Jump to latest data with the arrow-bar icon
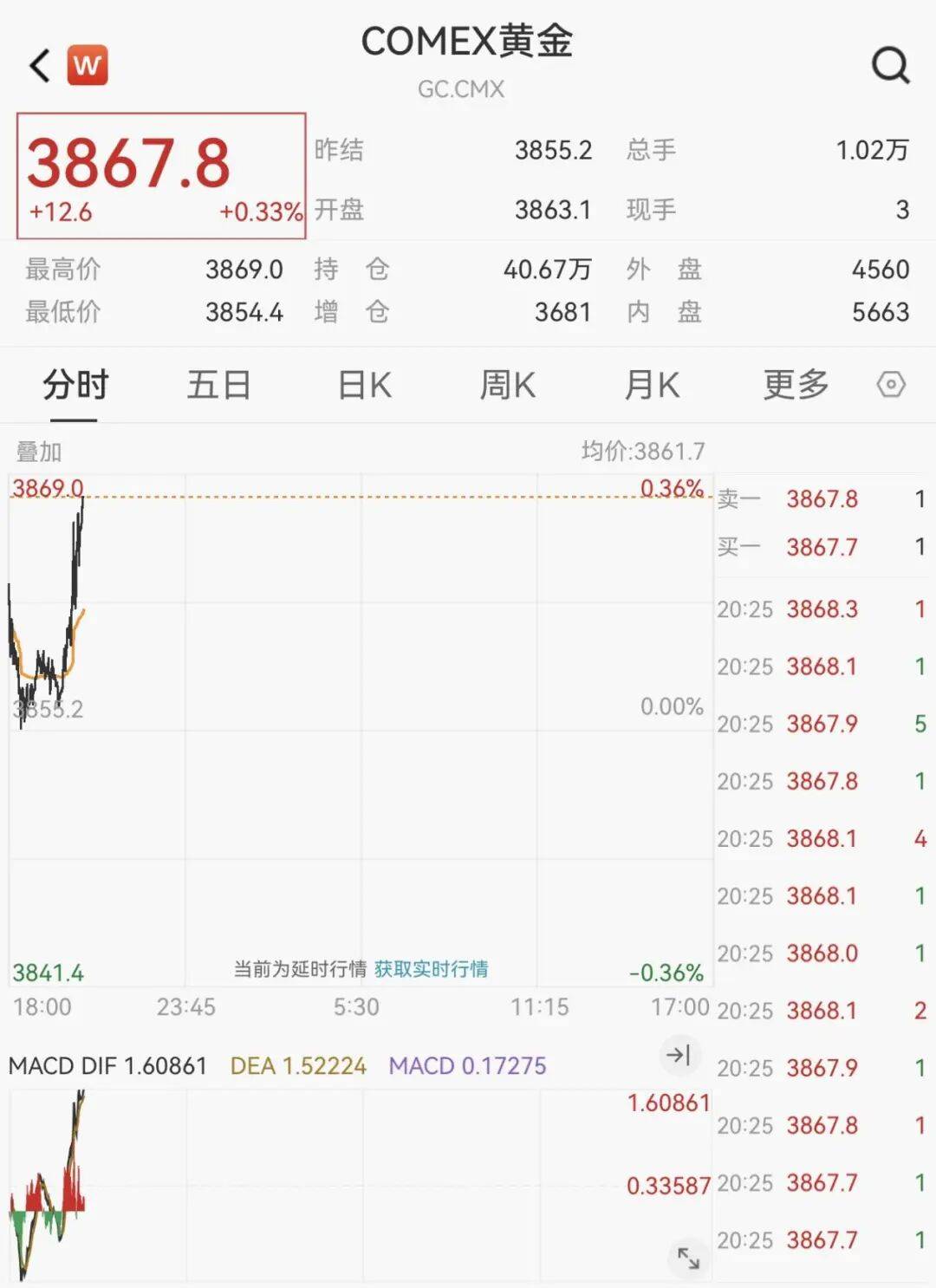 [679, 1056]
